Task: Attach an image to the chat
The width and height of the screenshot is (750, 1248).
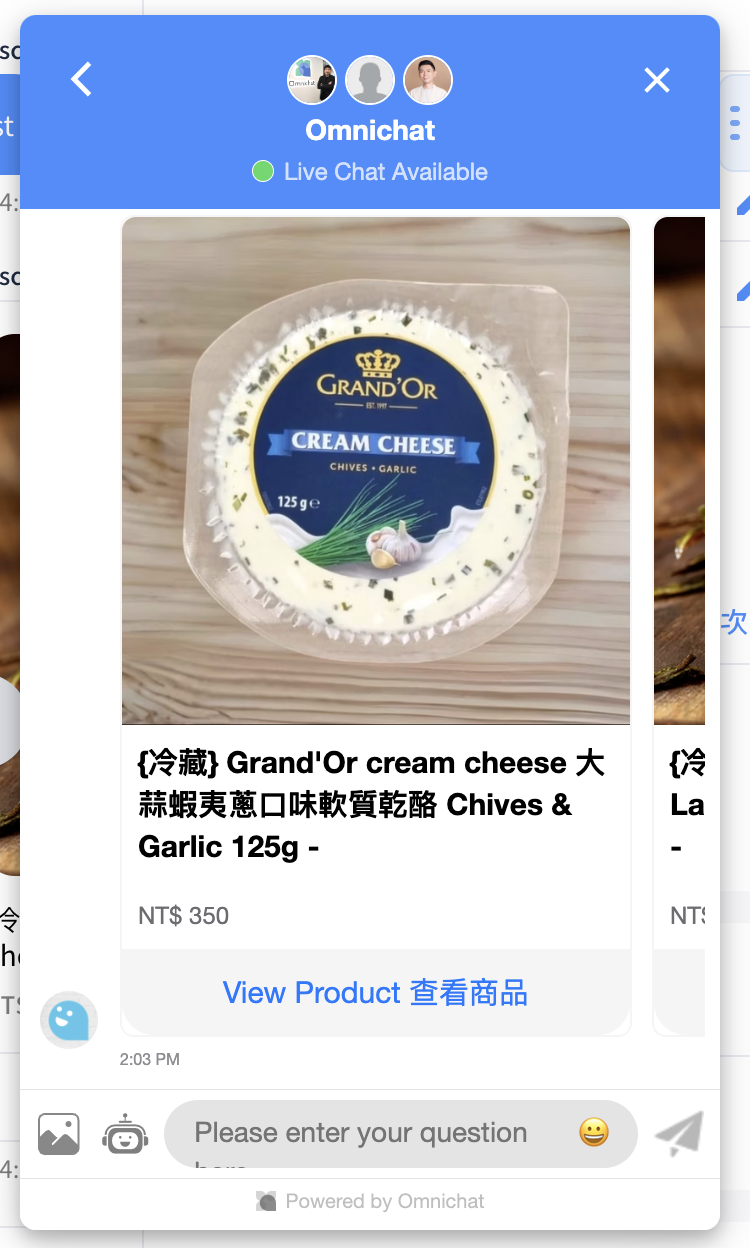Action: click(59, 1134)
